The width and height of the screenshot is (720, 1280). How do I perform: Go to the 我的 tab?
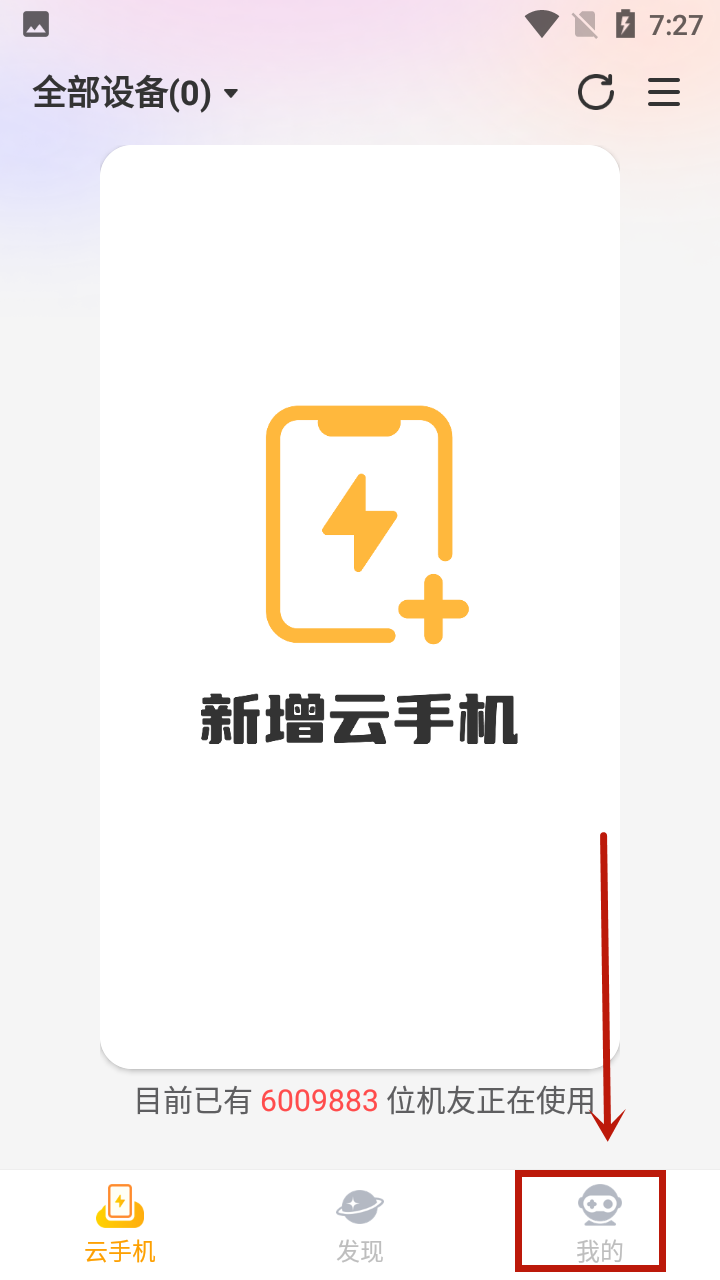[599, 1224]
